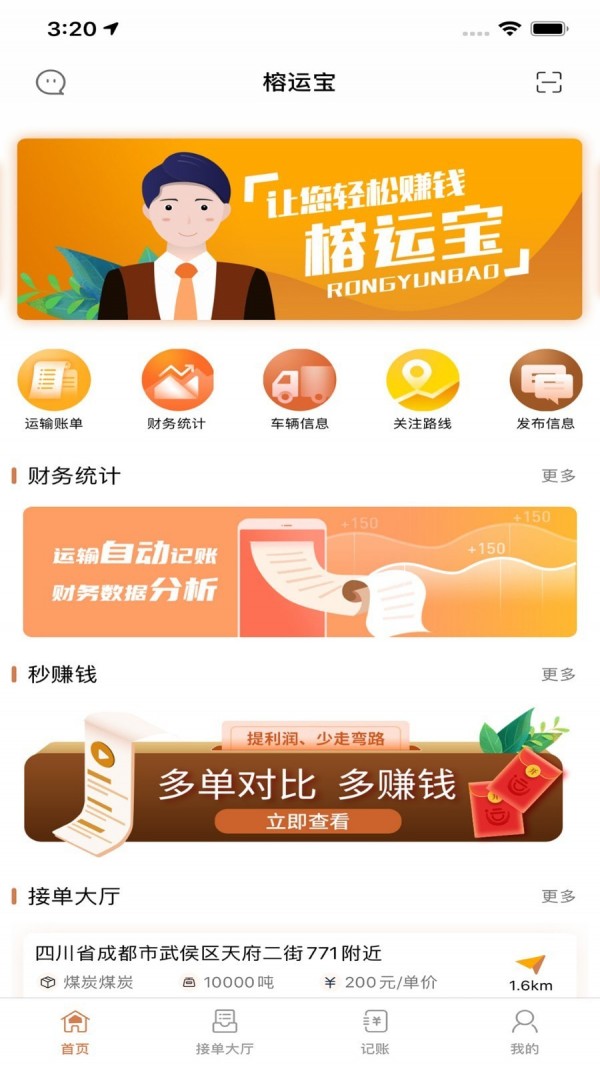Switch to the 我的 tab

tap(524, 1032)
